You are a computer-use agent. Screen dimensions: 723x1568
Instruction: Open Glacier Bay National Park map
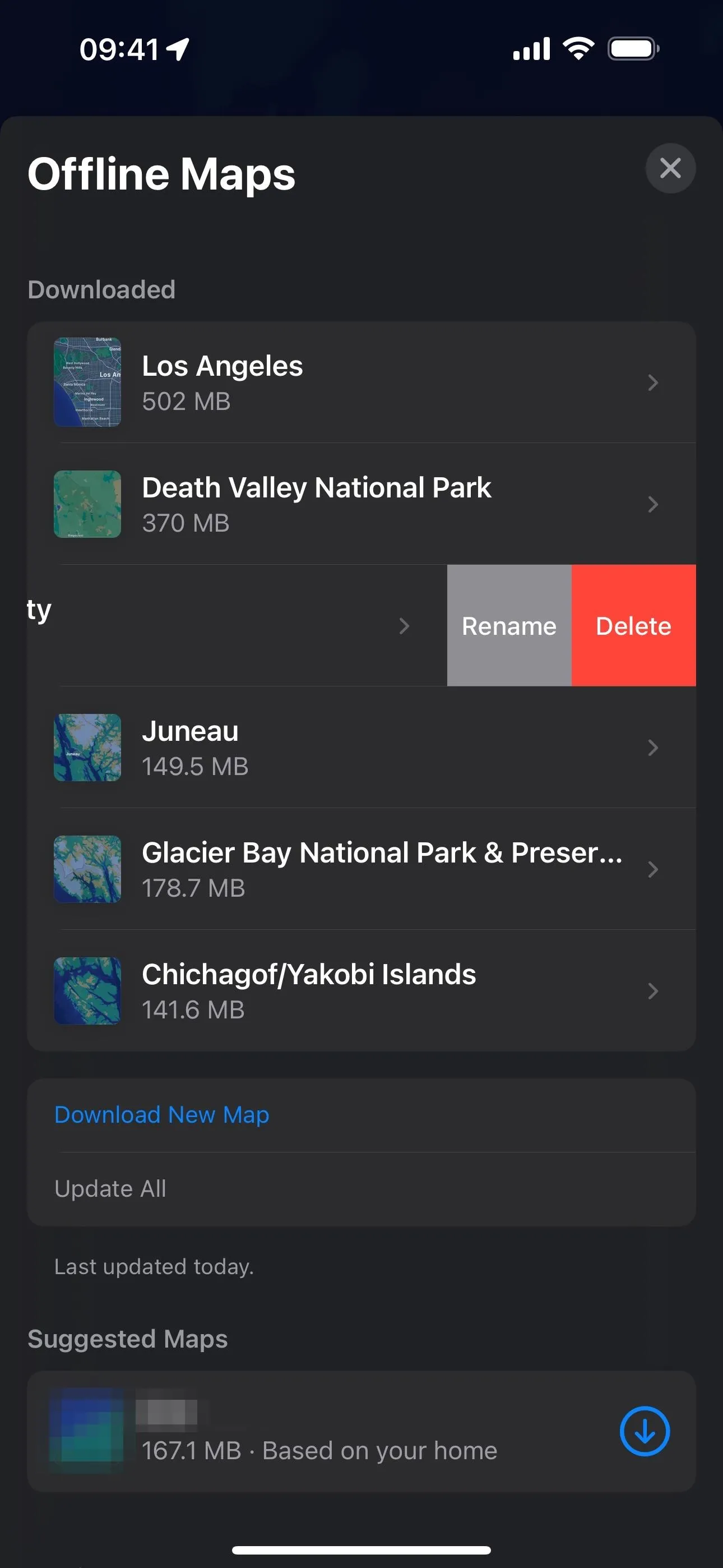tap(361, 869)
